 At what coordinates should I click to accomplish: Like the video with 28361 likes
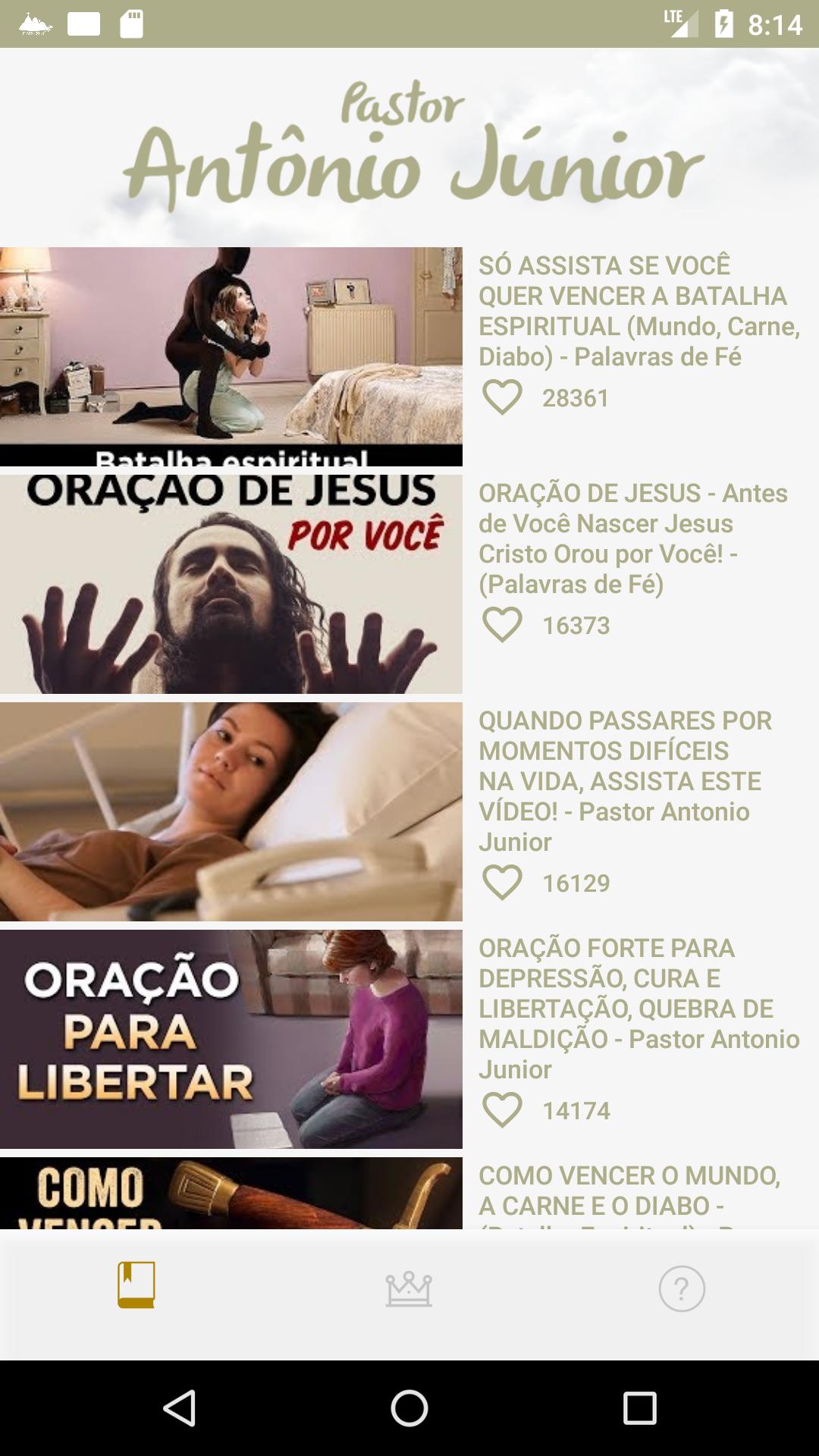pos(503,397)
